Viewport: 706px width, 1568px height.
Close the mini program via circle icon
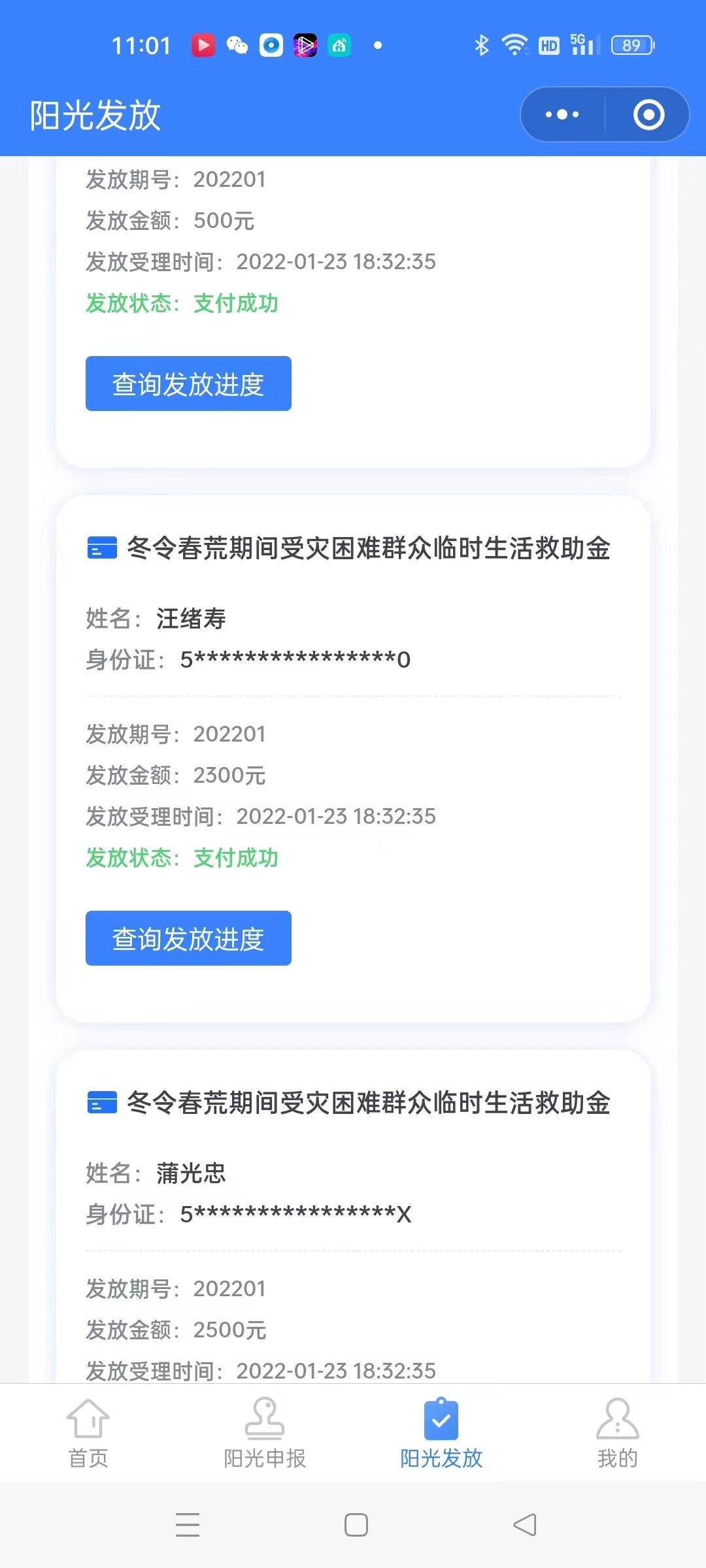648,114
